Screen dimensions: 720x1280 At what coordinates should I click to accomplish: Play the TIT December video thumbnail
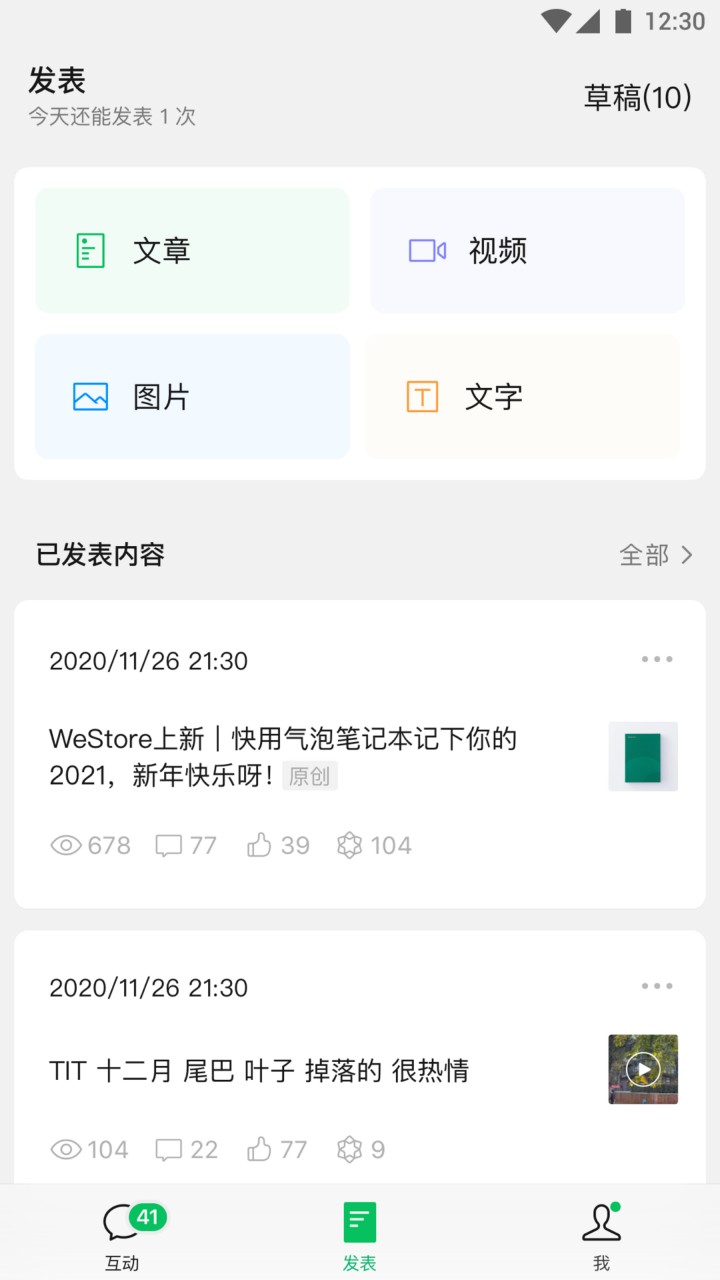click(642, 1069)
